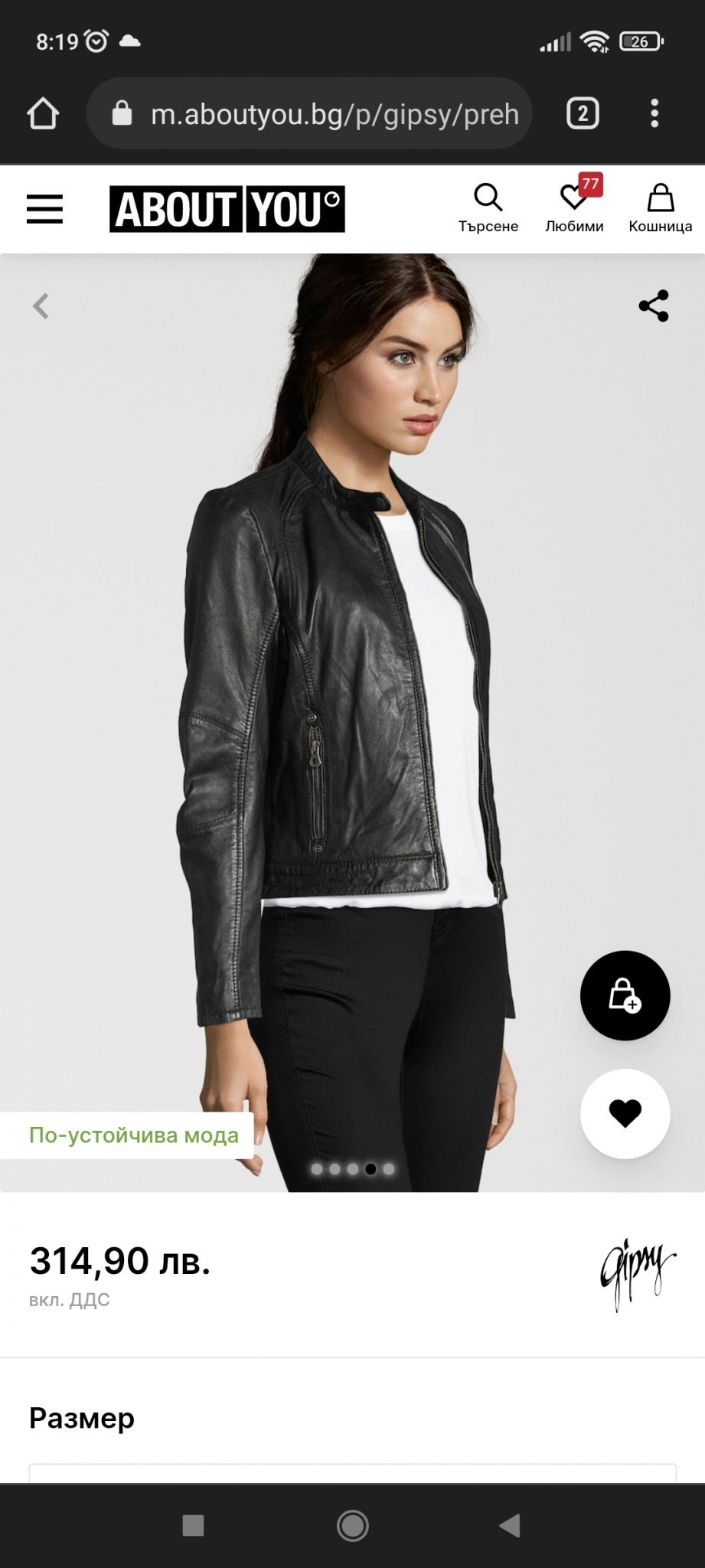705x1568 pixels.
Task: Go back with the left arrow
Action: pyautogui.click(x=41, y=306)
